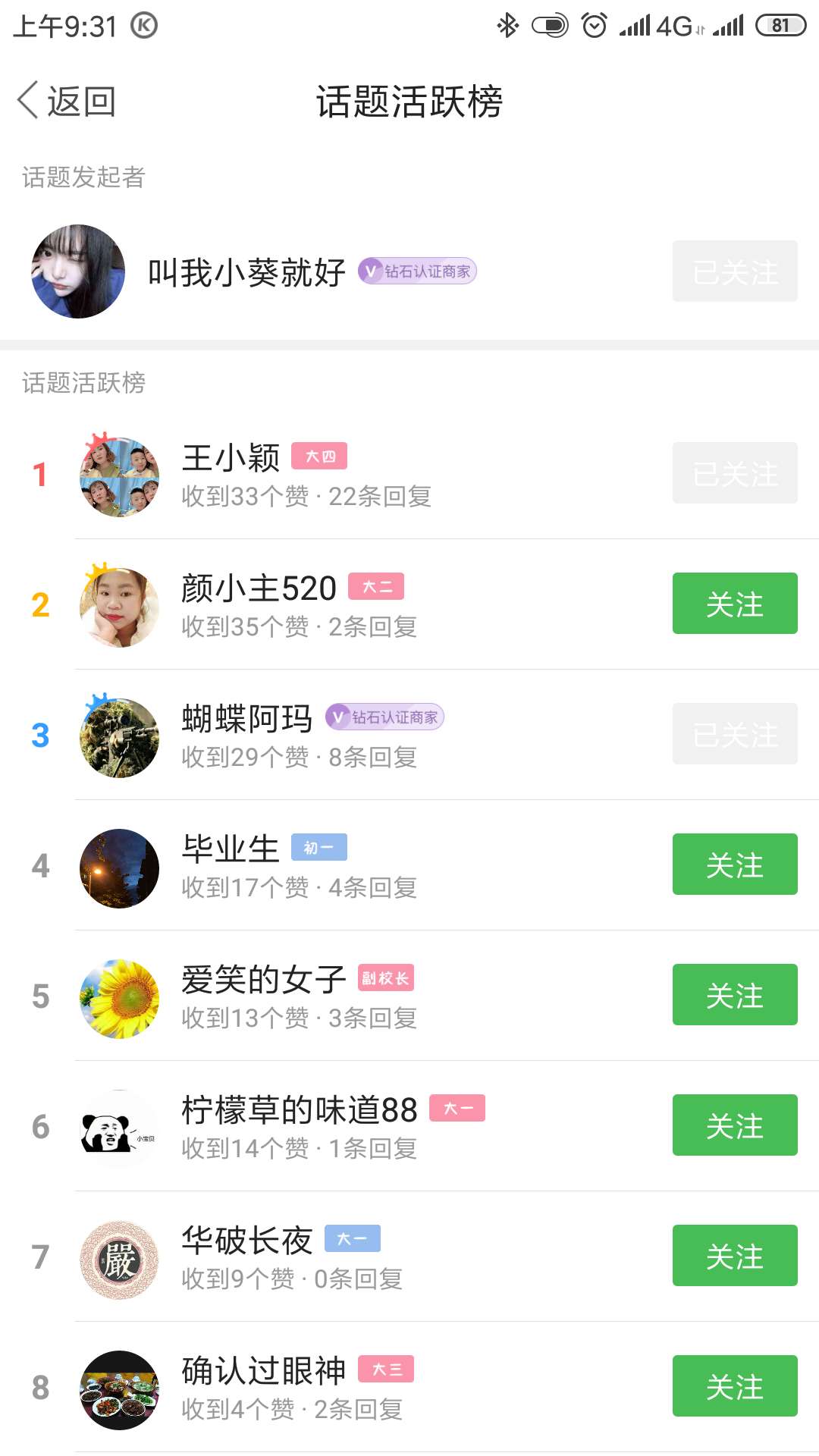The width and height of the screenshot is (819, 1456).
Task: Follow 颜小主520
Action: (x=735, y=604)
